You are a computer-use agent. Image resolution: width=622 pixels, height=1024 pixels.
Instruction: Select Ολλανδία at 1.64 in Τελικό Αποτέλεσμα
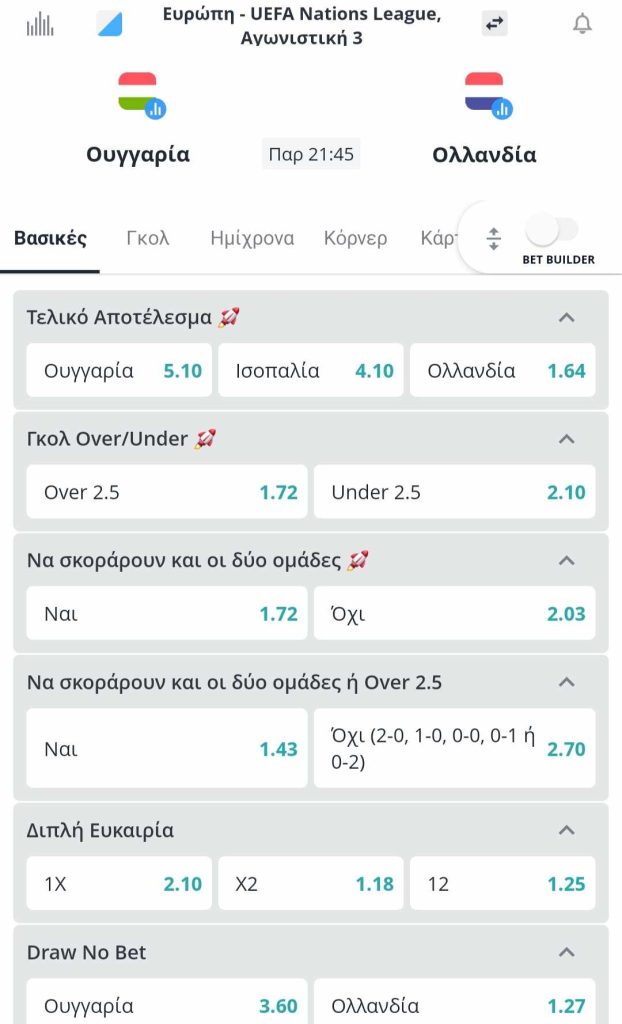coord(503,370)
